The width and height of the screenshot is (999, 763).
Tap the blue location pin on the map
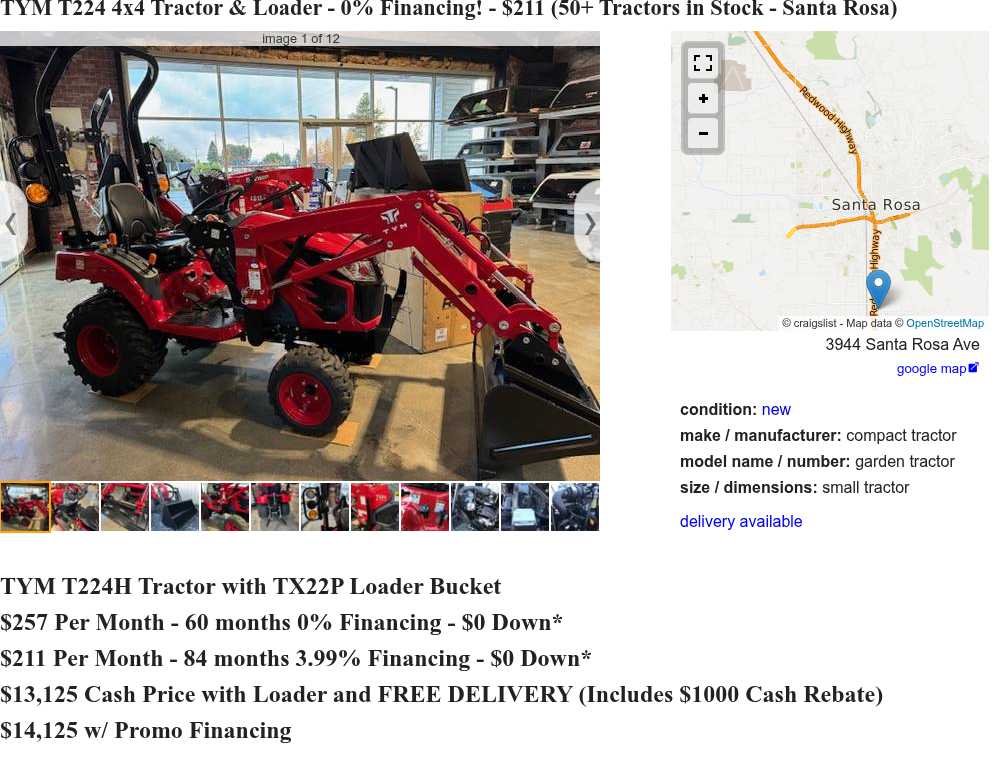click(x=878, y=288)
